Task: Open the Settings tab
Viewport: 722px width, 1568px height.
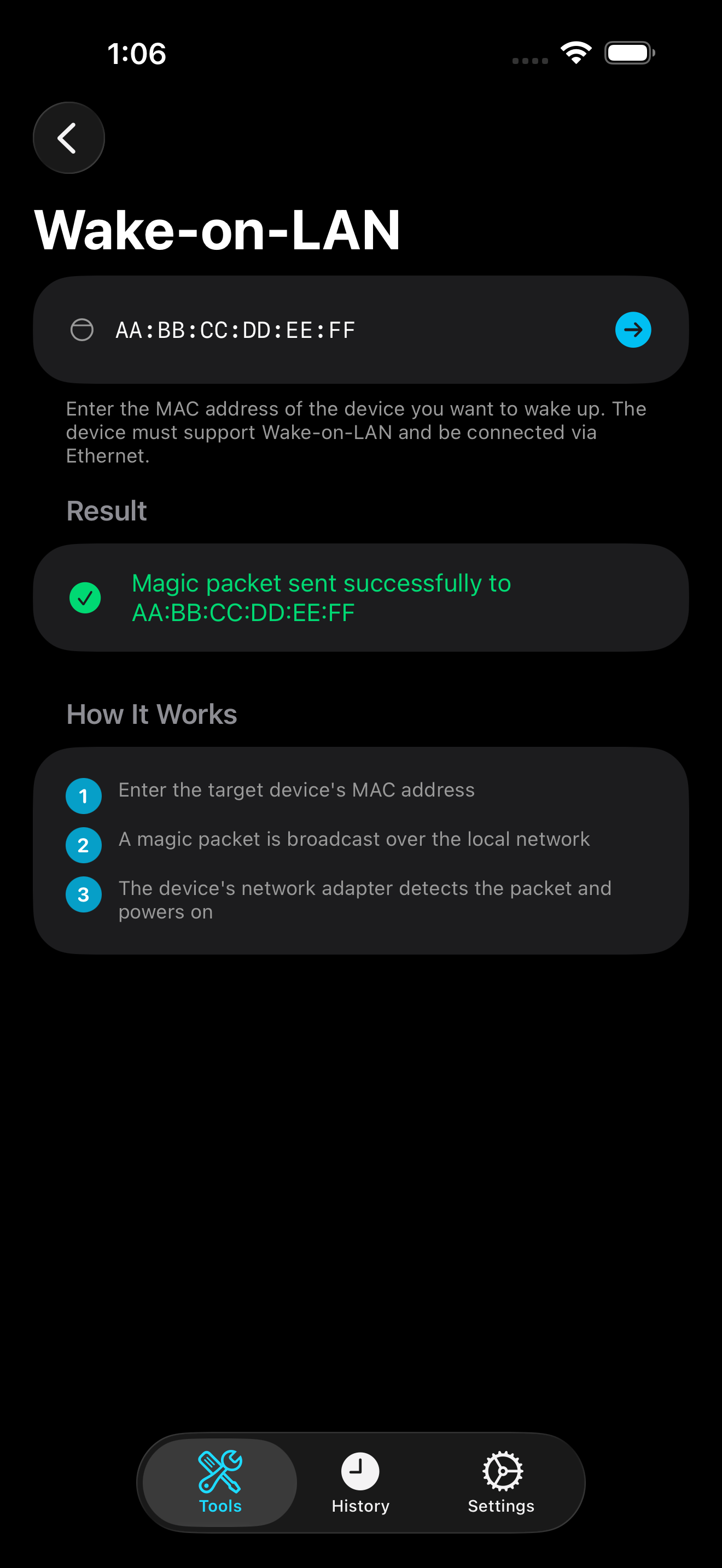Action: coord(501,1482)
